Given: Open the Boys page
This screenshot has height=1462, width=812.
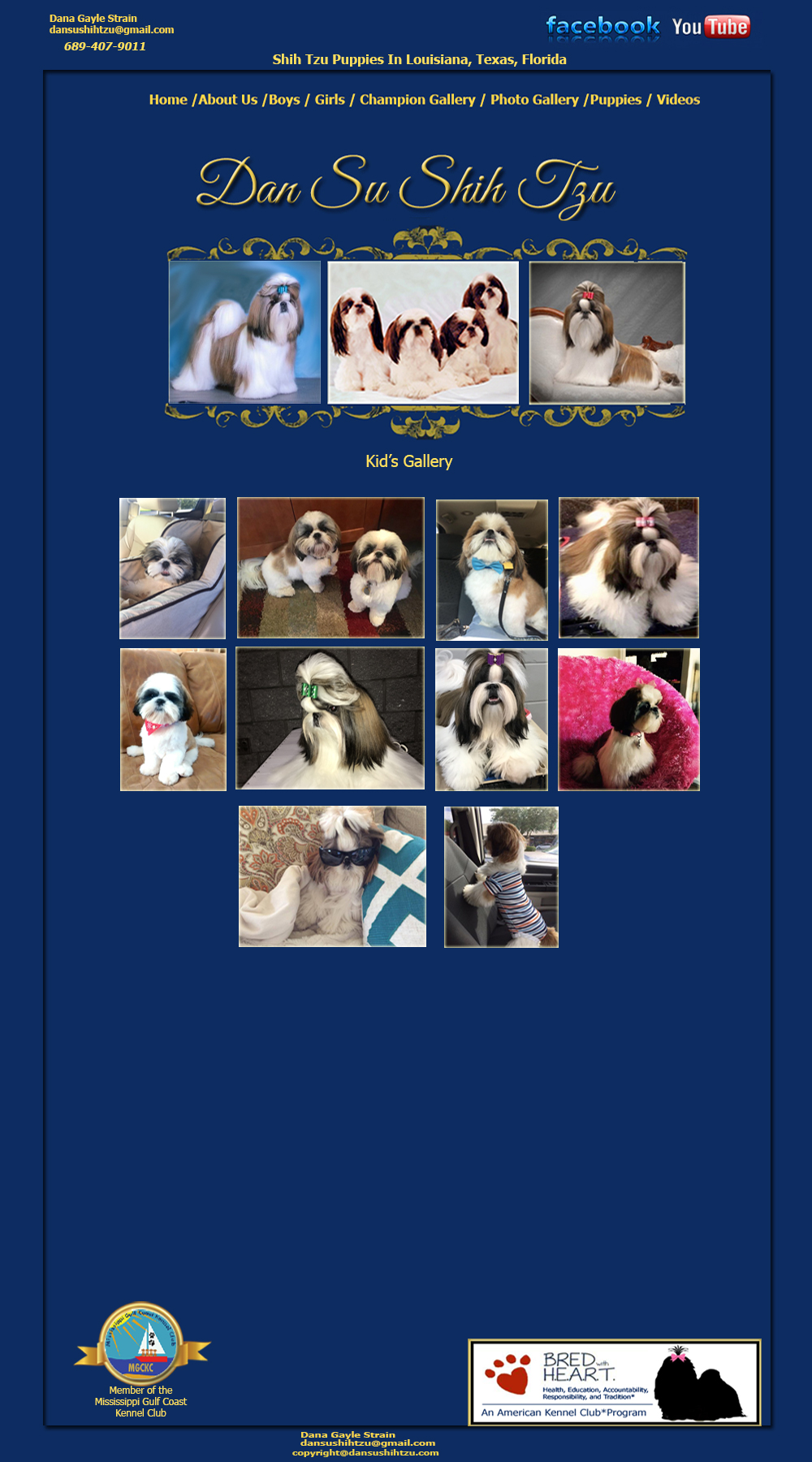Looking at the screenshot, I should [x=284, y=100].
